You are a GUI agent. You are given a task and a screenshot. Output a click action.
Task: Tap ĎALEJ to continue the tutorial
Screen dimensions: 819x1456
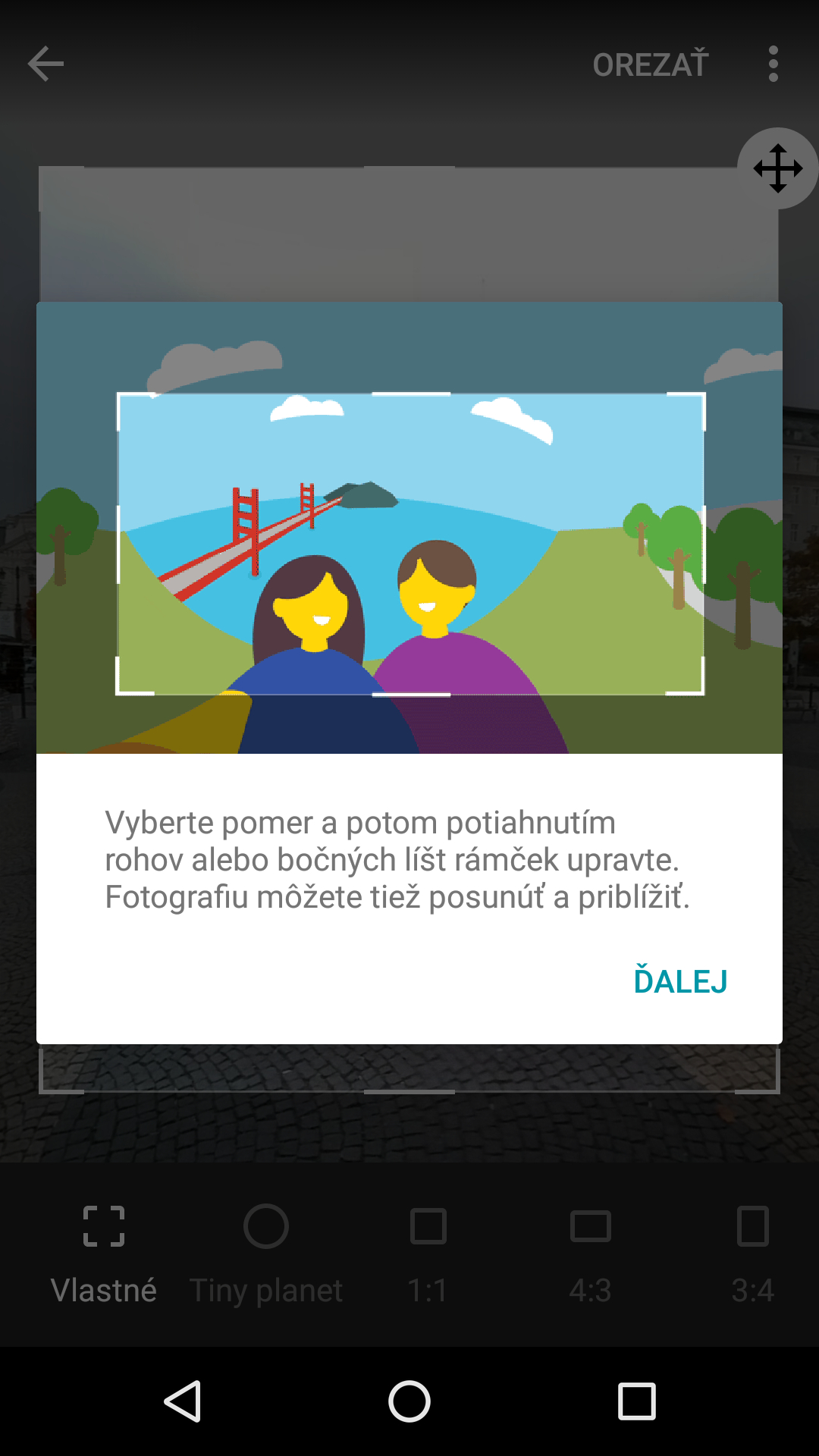coord(680,980)
